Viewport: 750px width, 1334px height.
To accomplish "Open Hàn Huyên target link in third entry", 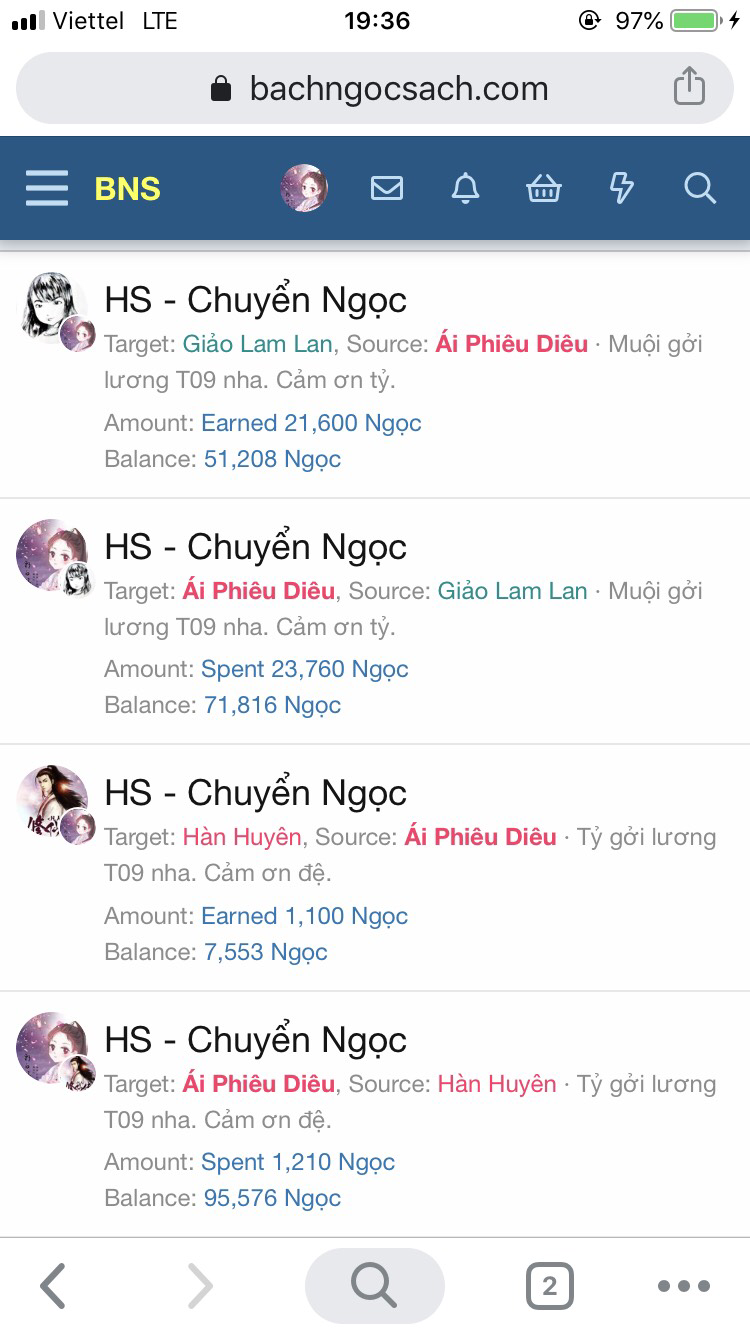I will coord(242,837).
